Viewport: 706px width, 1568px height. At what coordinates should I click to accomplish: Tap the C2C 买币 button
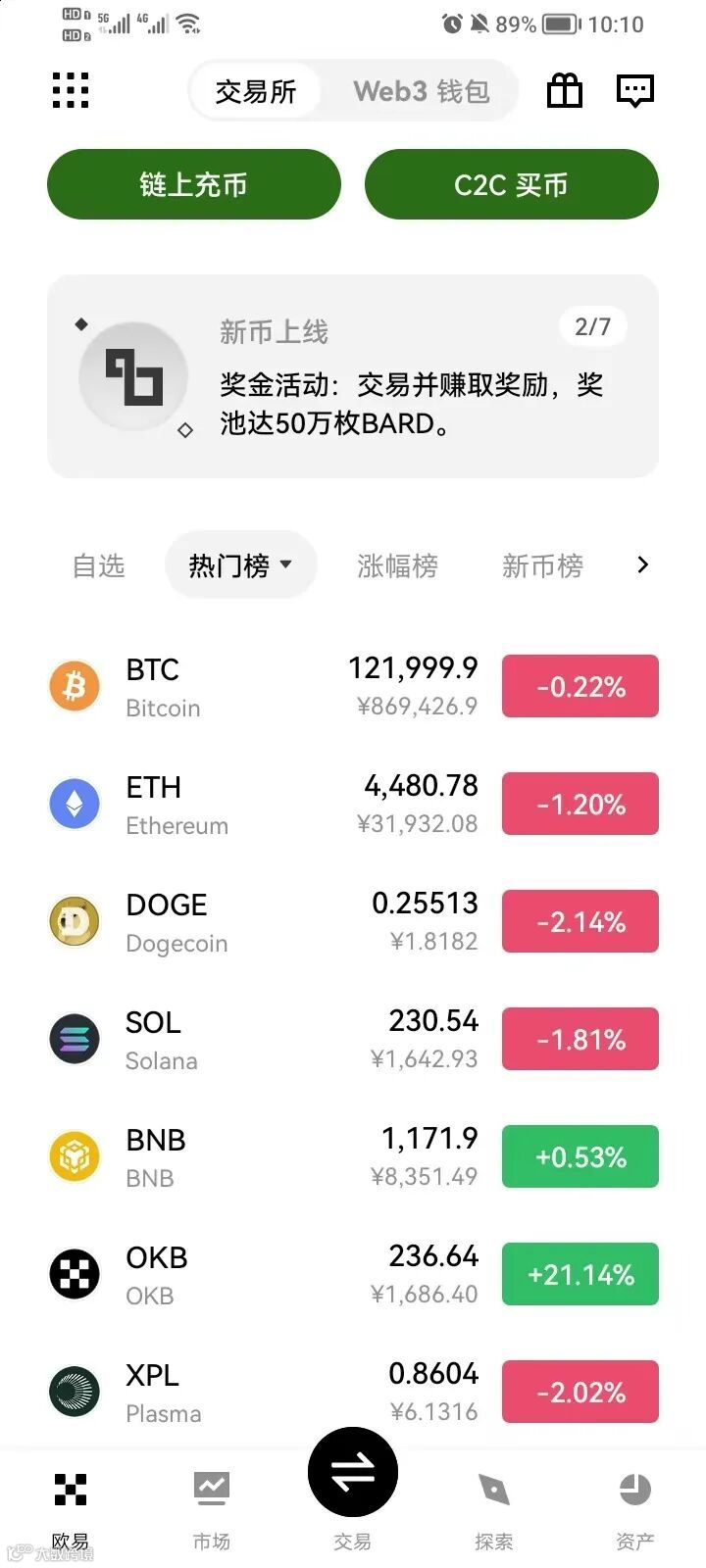coord(511,184)
